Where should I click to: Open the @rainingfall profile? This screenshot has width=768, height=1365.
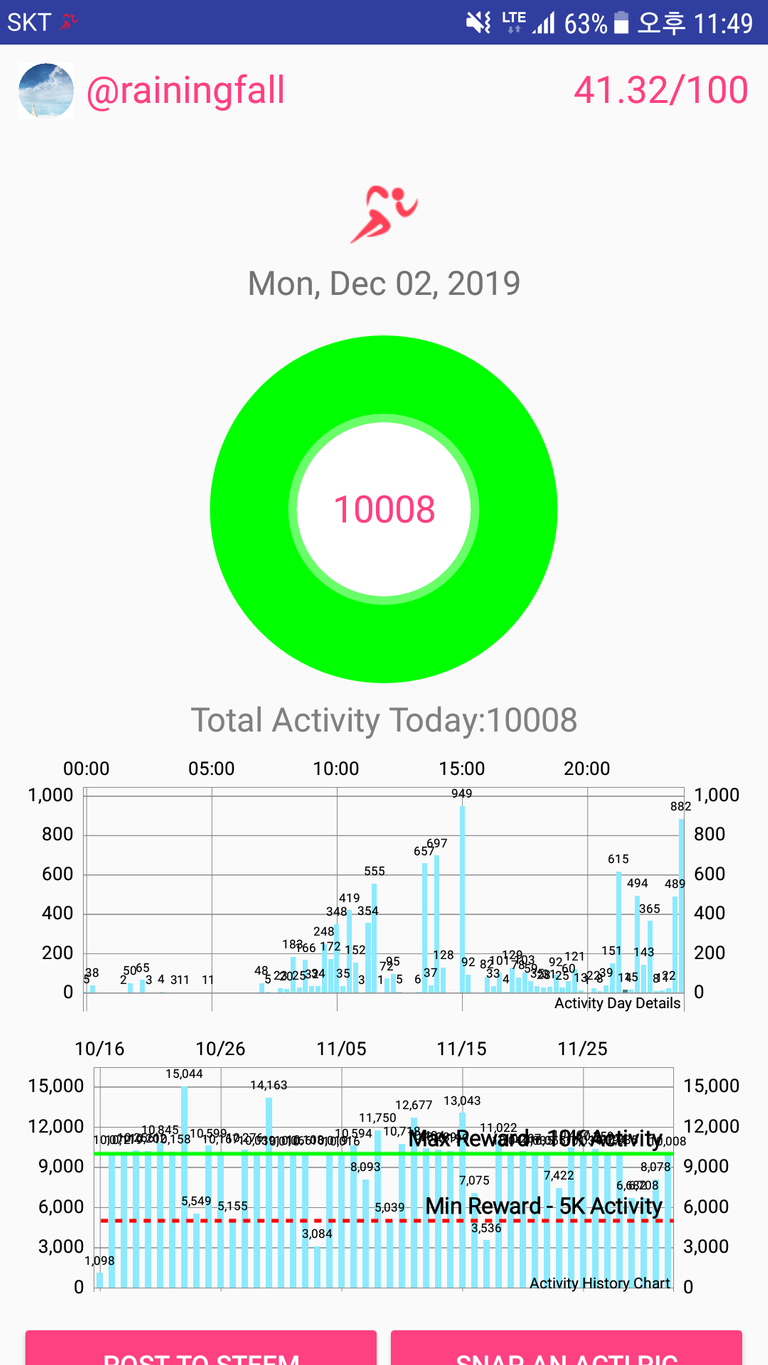click(x=185, y=91)
